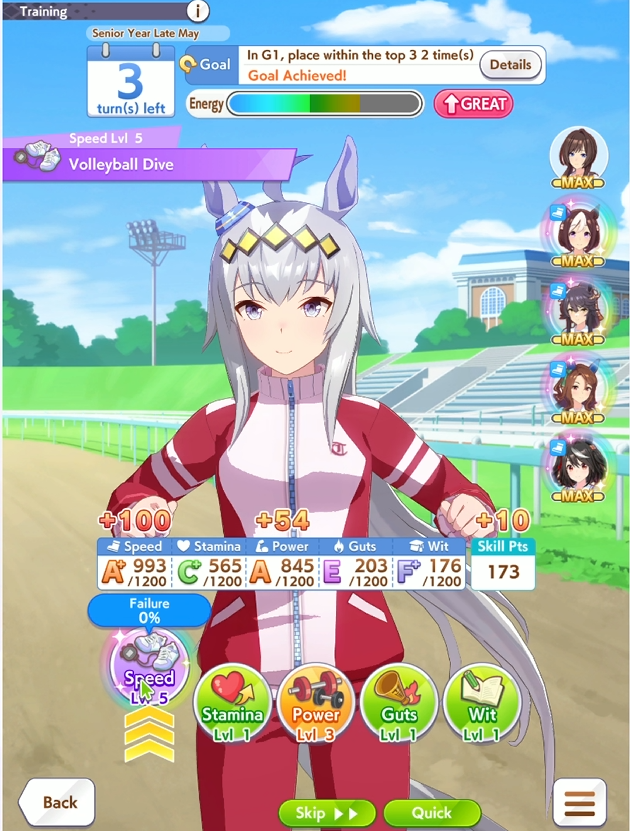The width and height of the screenshot is (630, 831).
Task: Open the hamburger menu
Action: [x=579, y=803]
